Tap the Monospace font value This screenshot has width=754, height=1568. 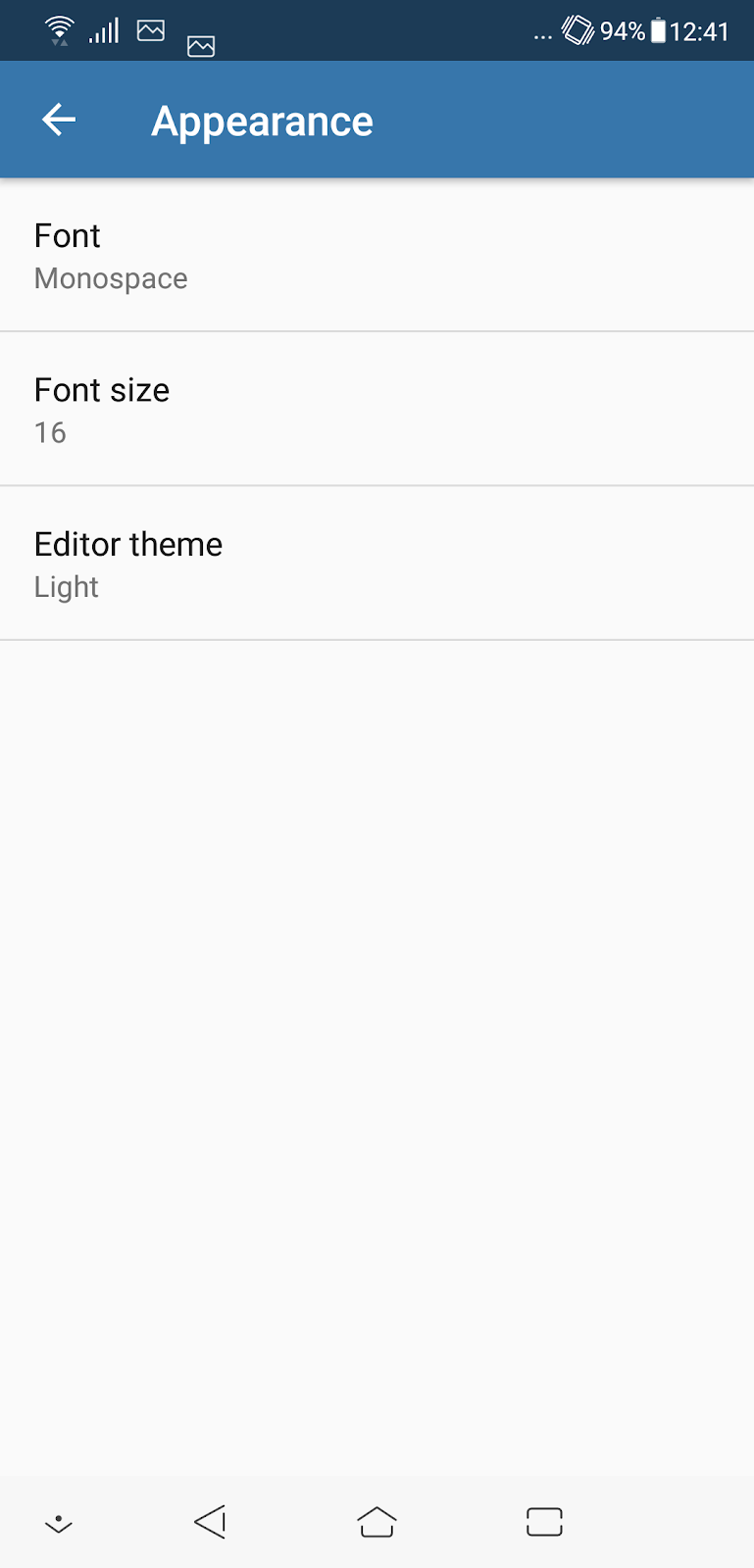110,278
